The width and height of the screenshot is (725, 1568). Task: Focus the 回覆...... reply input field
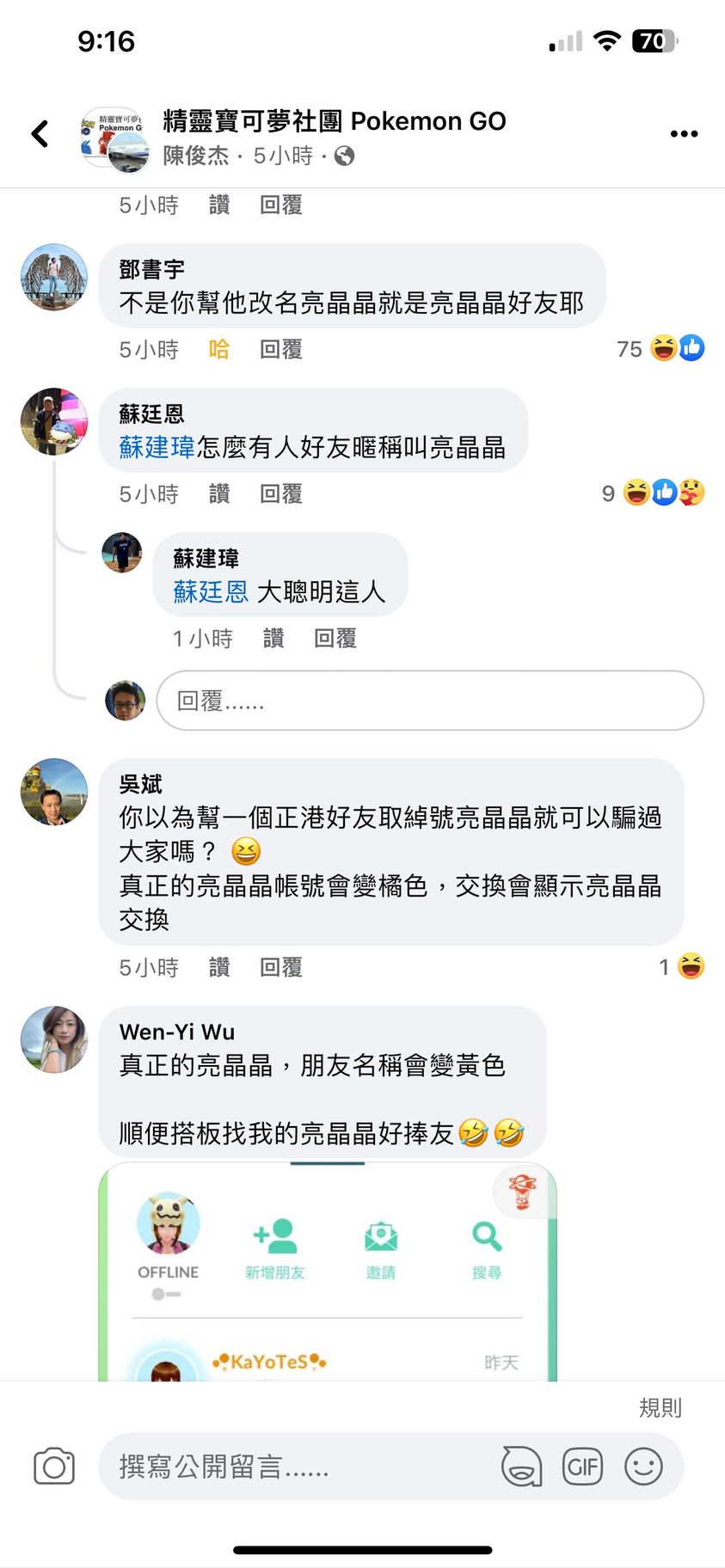tap(430, 701)
